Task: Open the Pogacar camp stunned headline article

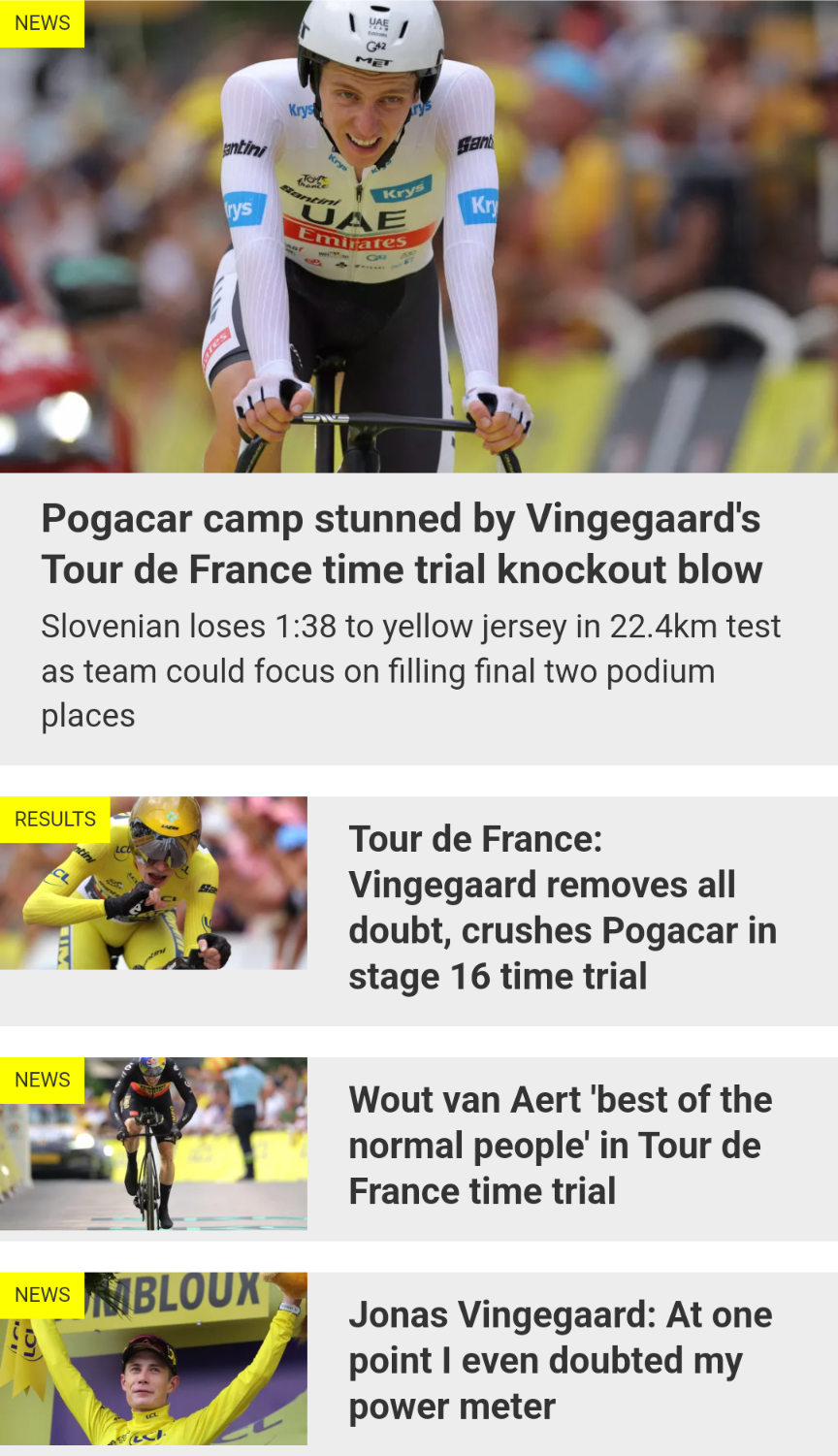Action: coord(402,544)
